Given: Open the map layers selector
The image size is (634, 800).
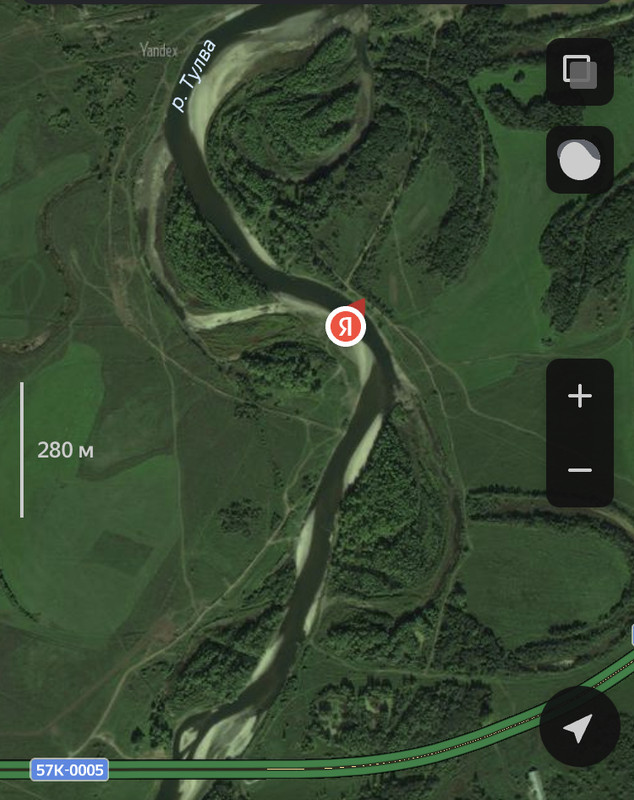Looking at the screenshot, I should [x=580, y=72].
